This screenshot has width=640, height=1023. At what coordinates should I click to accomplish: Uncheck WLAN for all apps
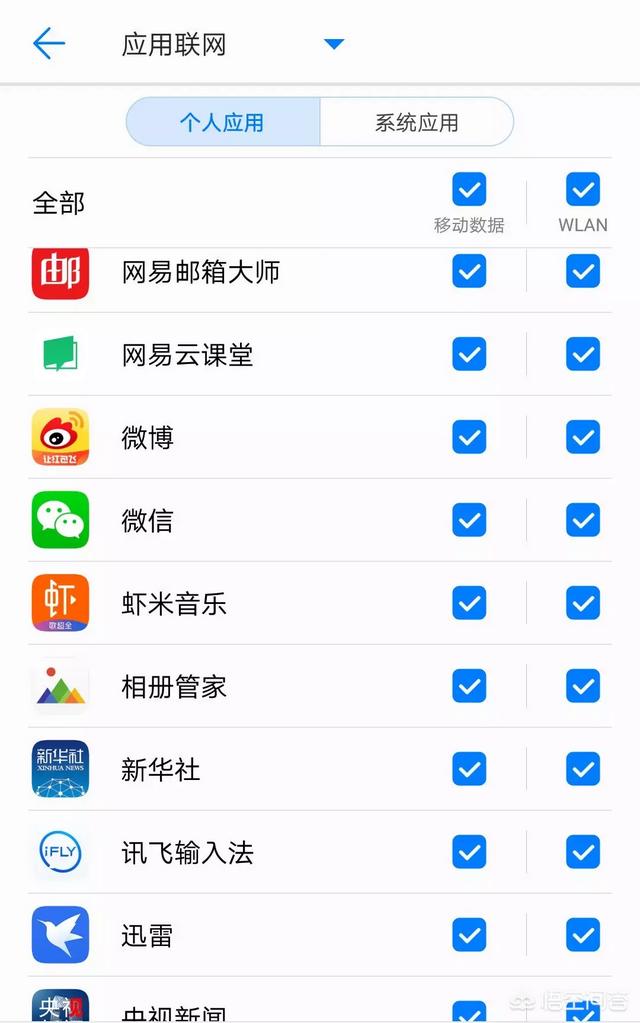583,189
